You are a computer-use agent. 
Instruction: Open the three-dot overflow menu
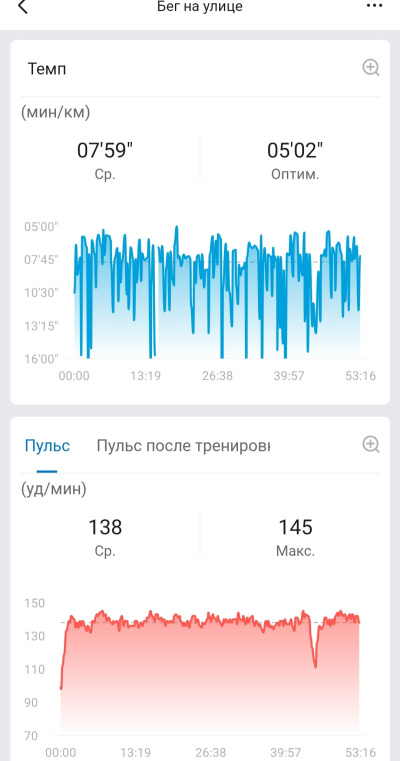click(374, 6)
